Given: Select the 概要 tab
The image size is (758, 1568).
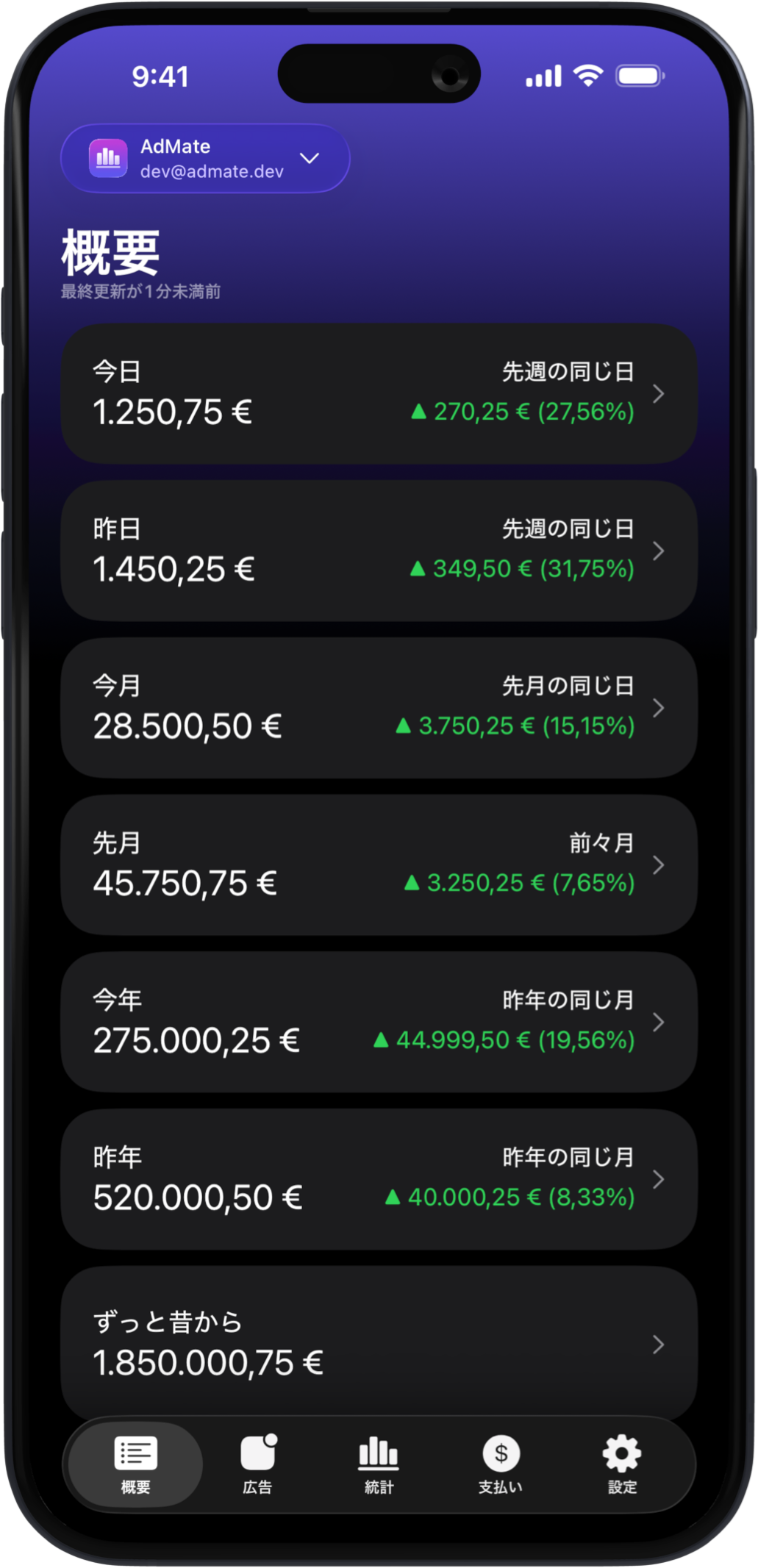Looking at the screenshot, I should (x=136, y=1465).
